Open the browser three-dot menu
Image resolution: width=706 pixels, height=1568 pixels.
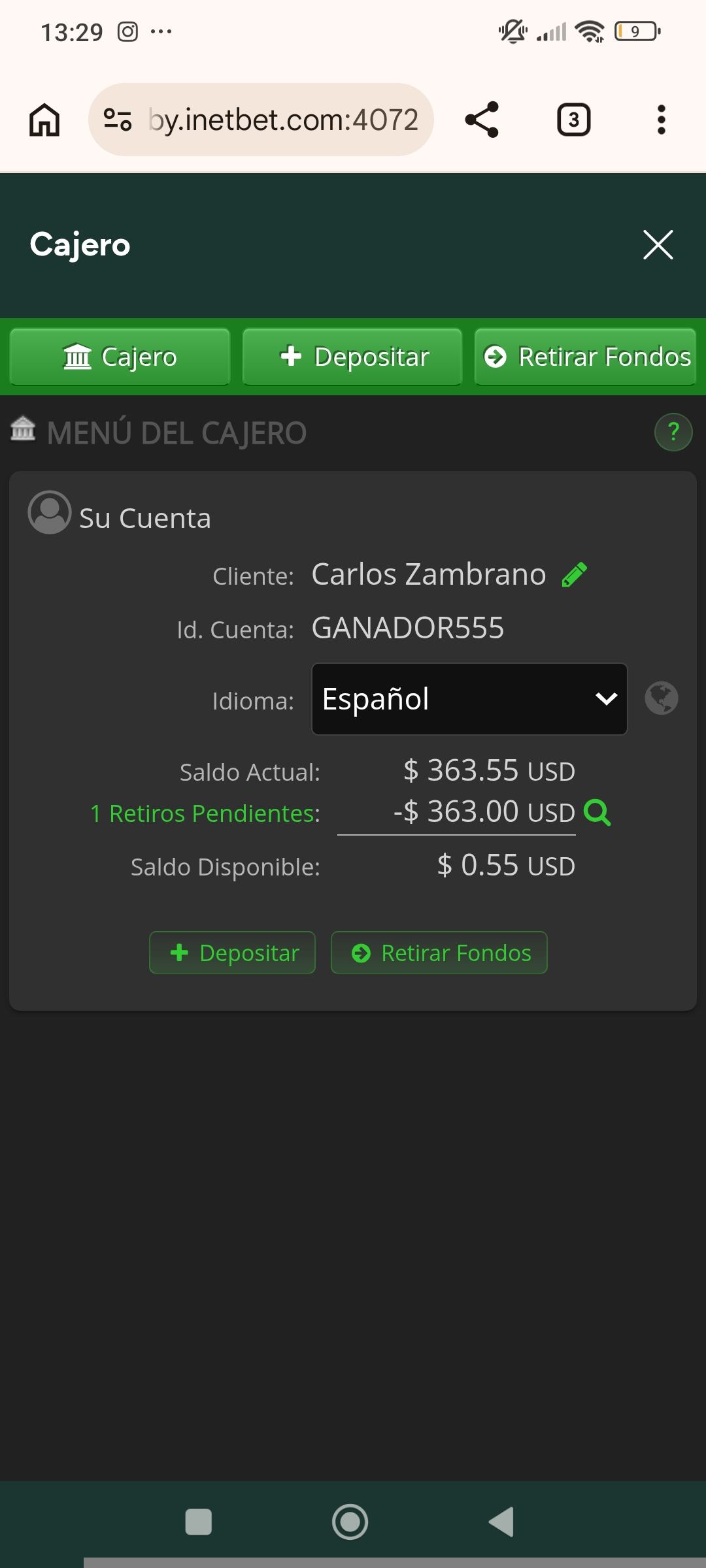click(x=662, y=120)
